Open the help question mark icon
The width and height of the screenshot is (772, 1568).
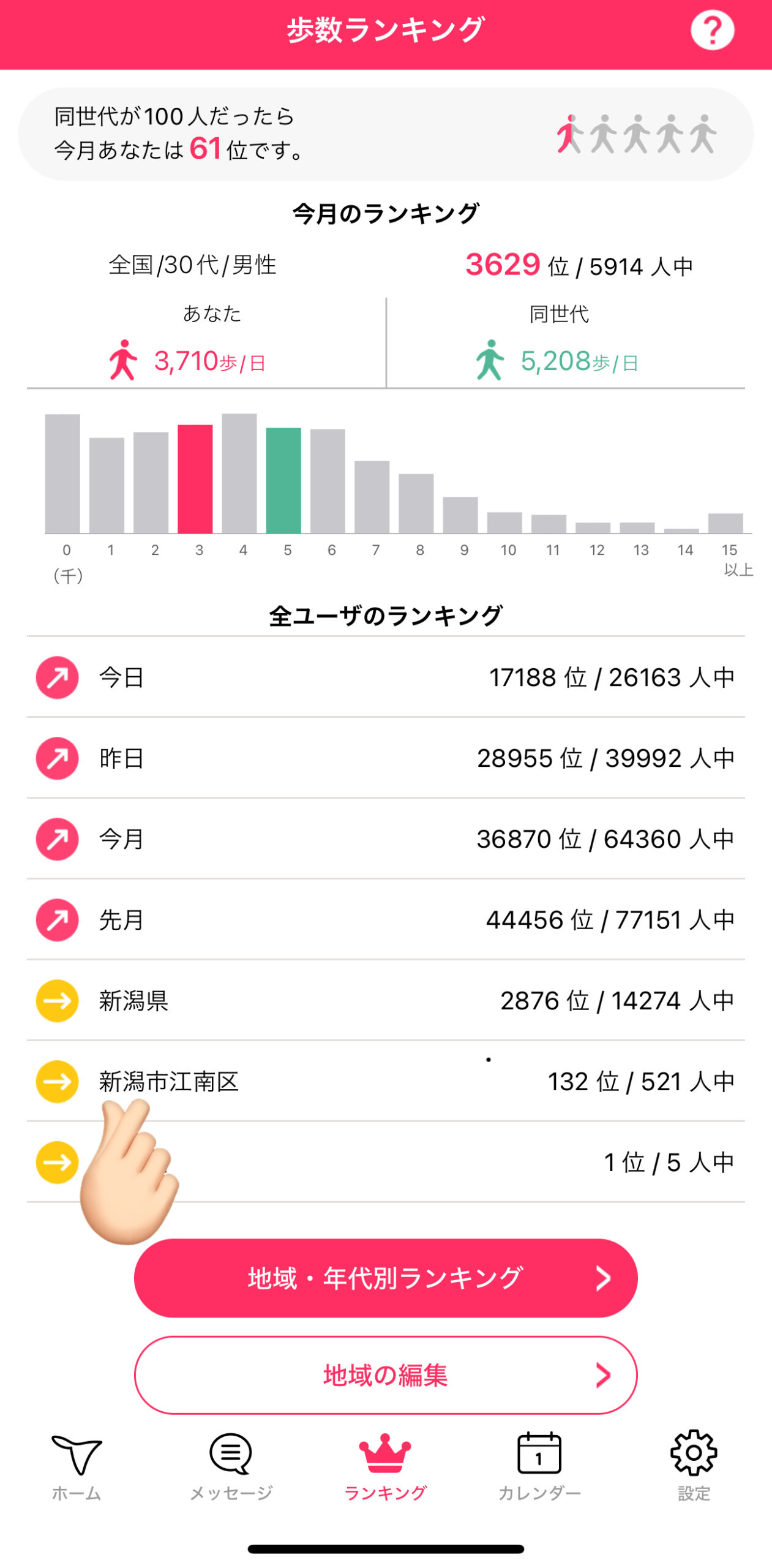[x=712, y=30]
